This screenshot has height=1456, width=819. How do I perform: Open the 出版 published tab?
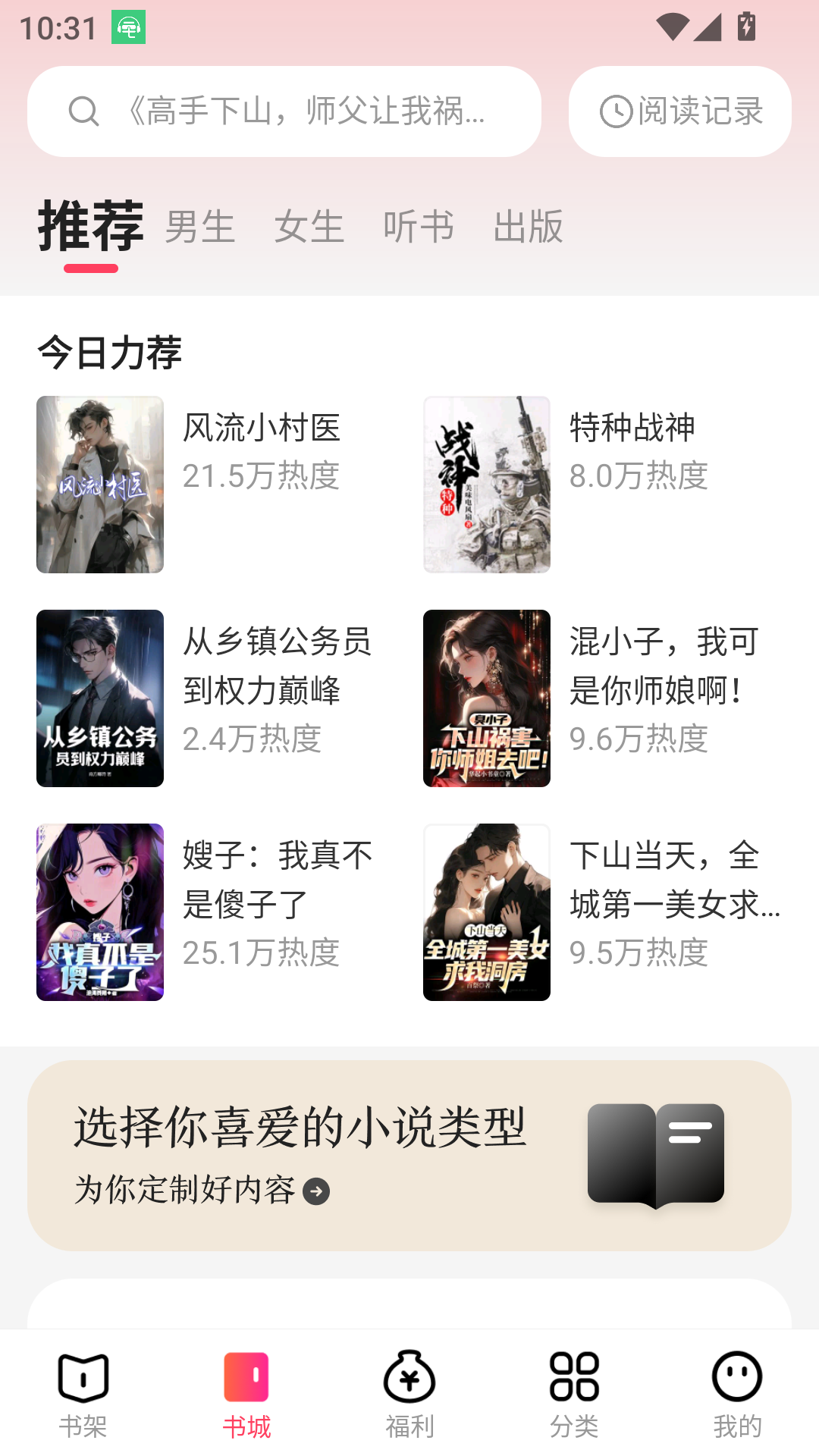527,227
